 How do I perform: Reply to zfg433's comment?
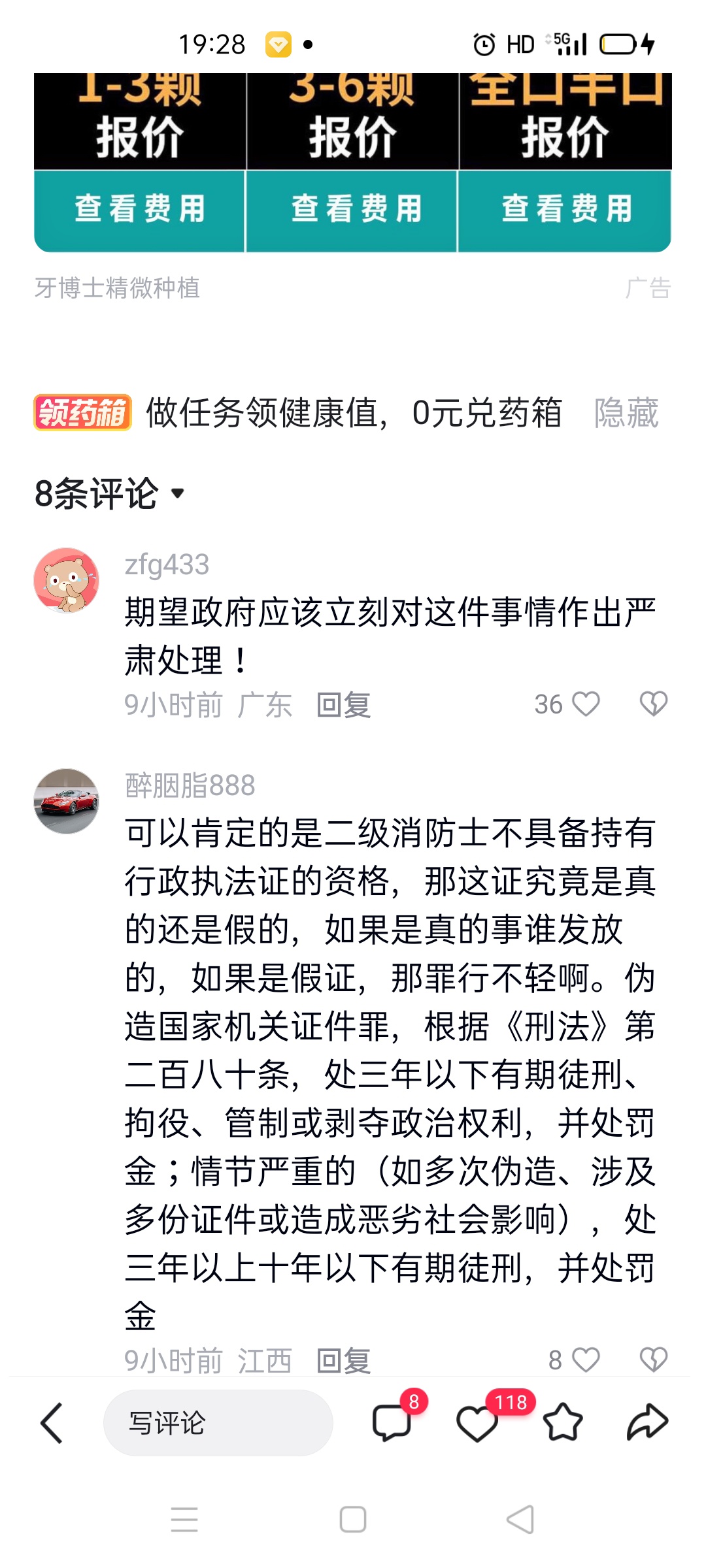click(343, 705)
